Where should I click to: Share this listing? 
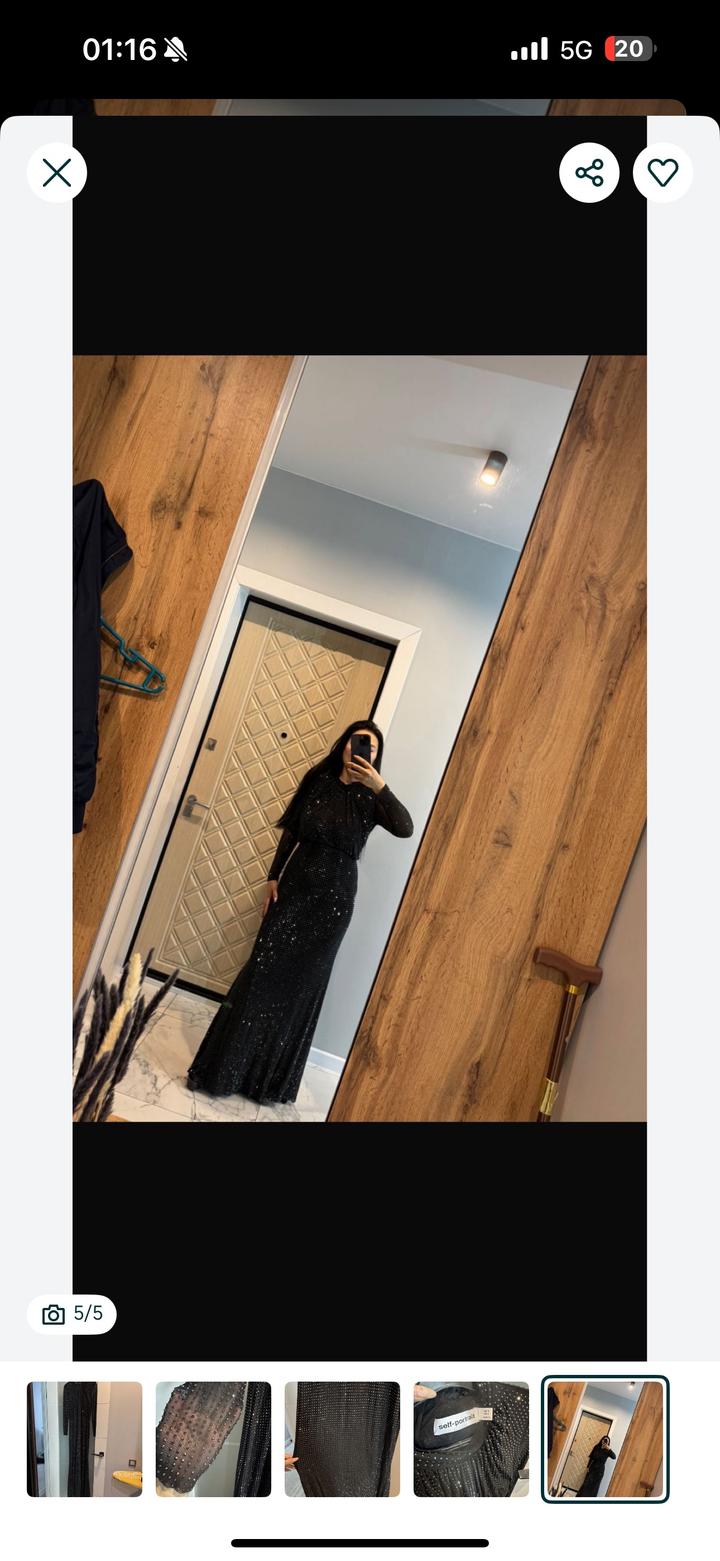(x=589, y=173)
